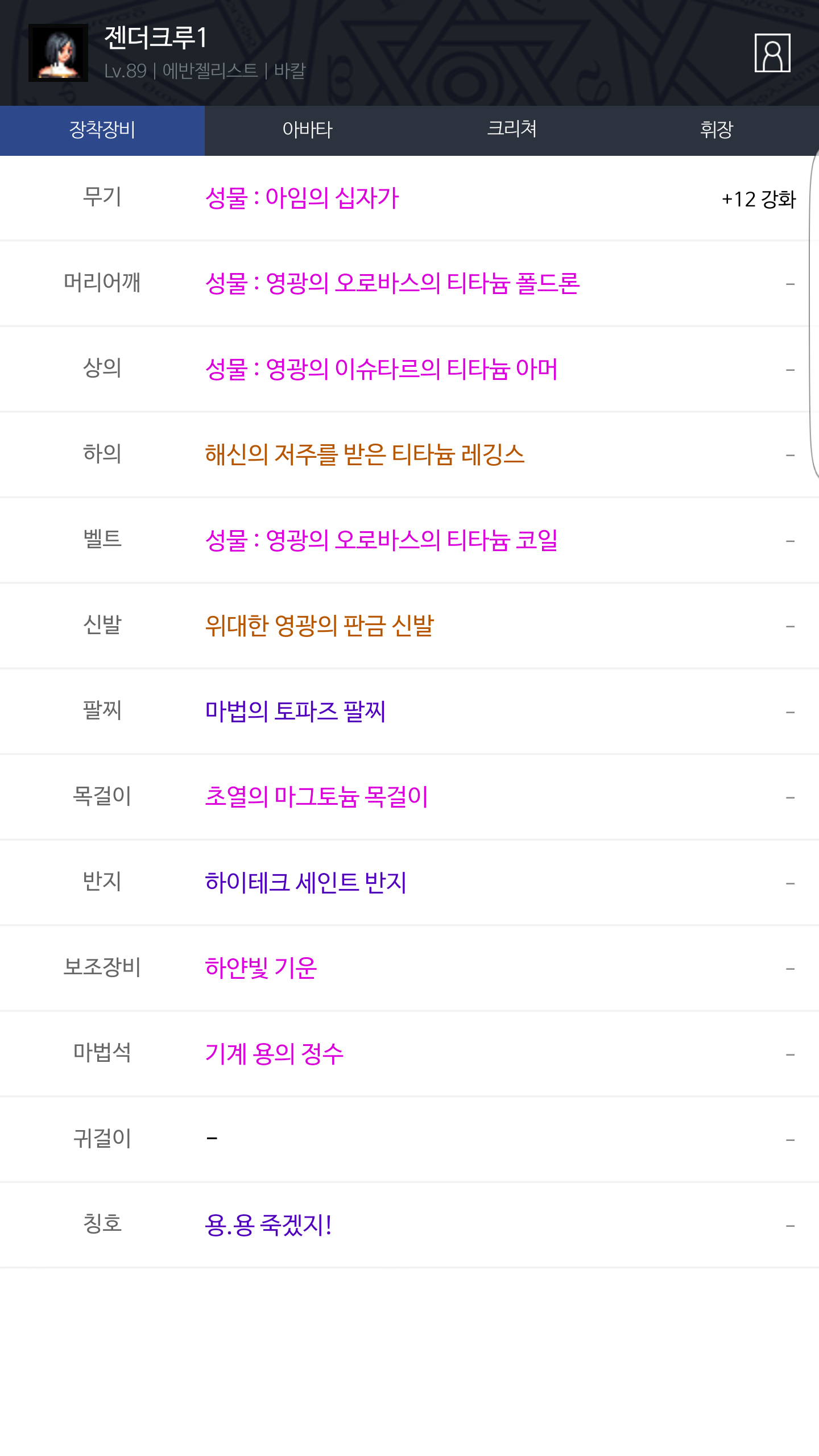View 하이테크 세인트 반지 ring
Screen dimensions: 819x1456
click(x=305, y=883)
